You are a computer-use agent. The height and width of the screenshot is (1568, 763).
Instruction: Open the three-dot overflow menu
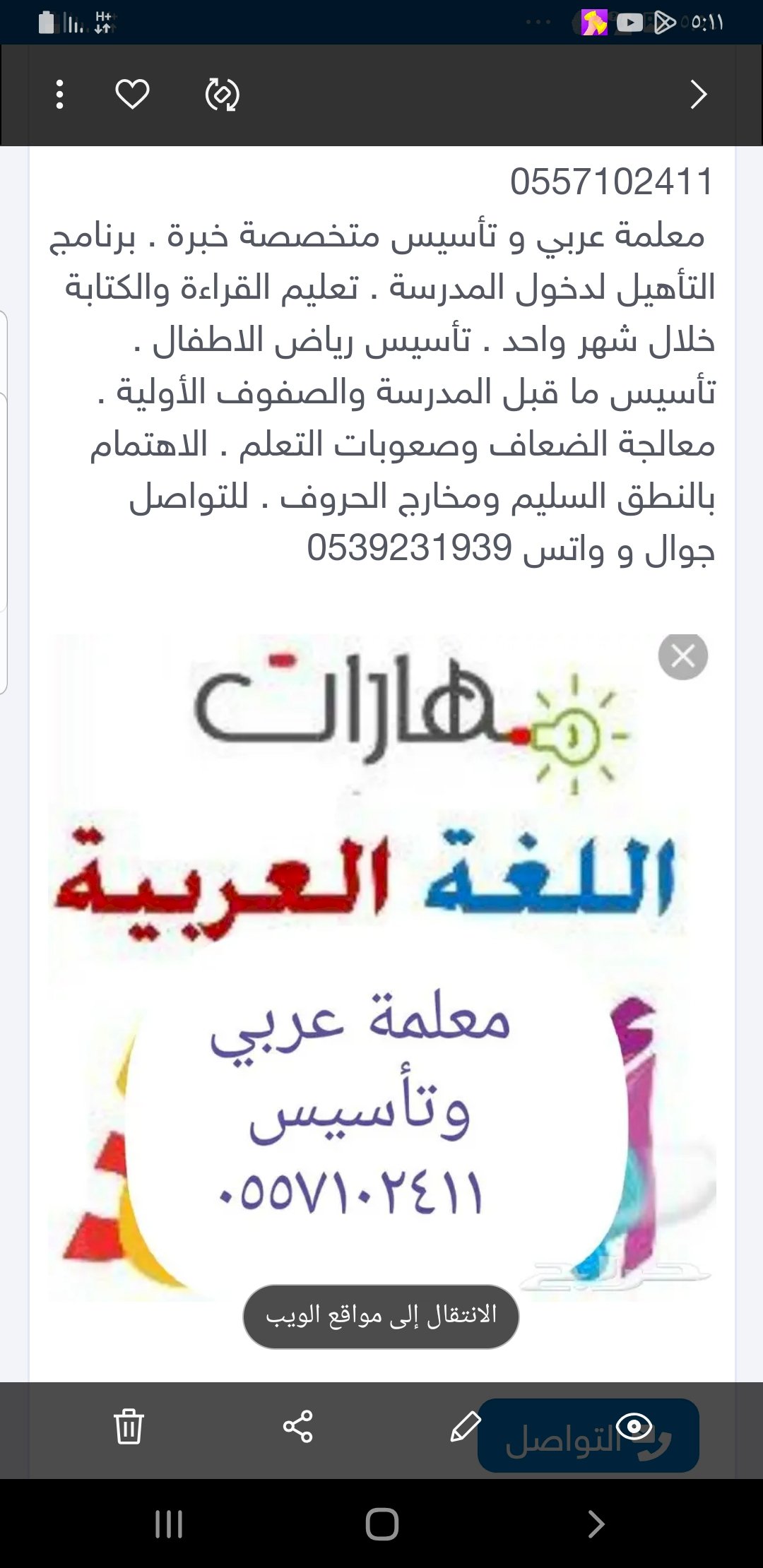coord(60,95)
